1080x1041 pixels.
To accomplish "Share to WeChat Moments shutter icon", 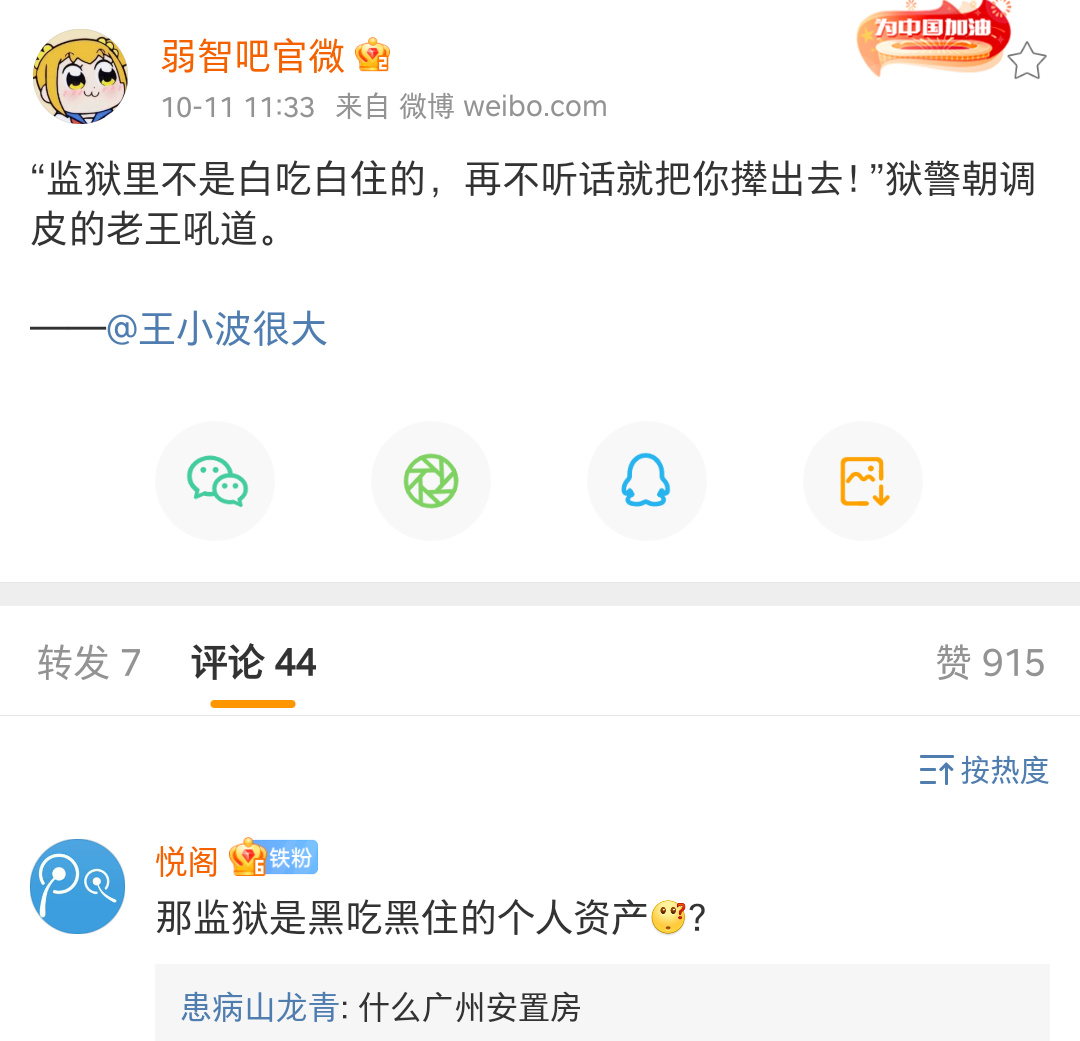I will 431,481.
